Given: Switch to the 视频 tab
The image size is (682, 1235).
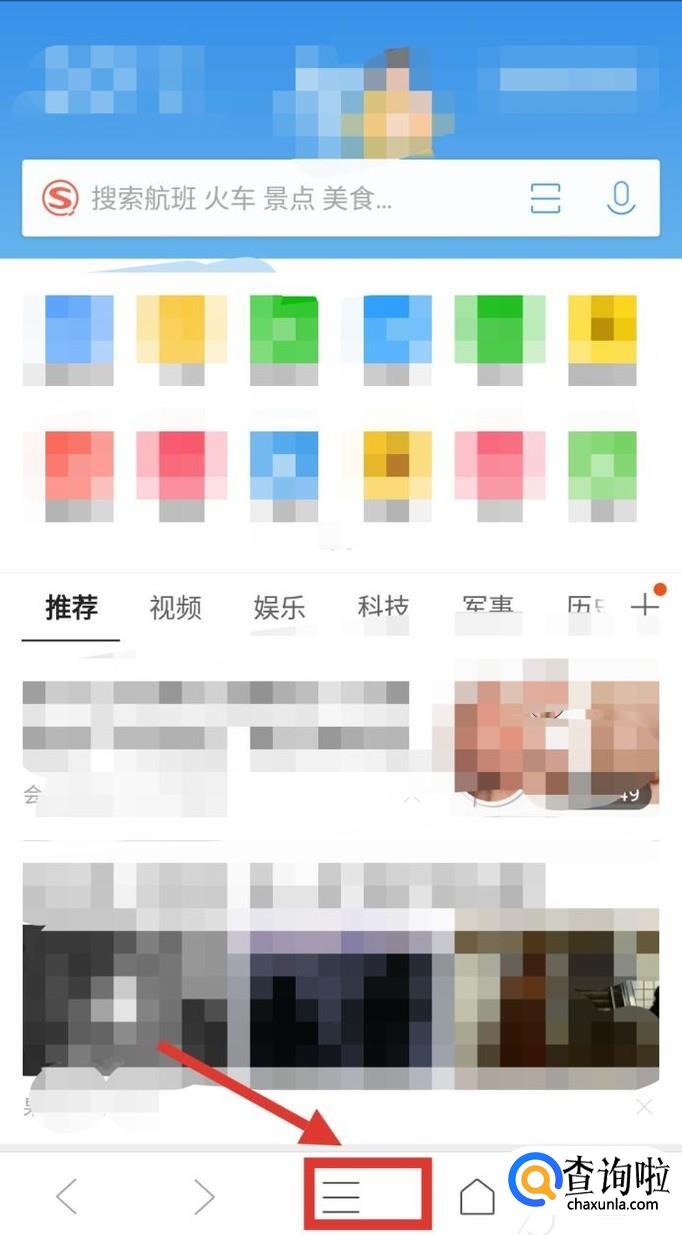Looking at the screenshot, I should 175,607.
